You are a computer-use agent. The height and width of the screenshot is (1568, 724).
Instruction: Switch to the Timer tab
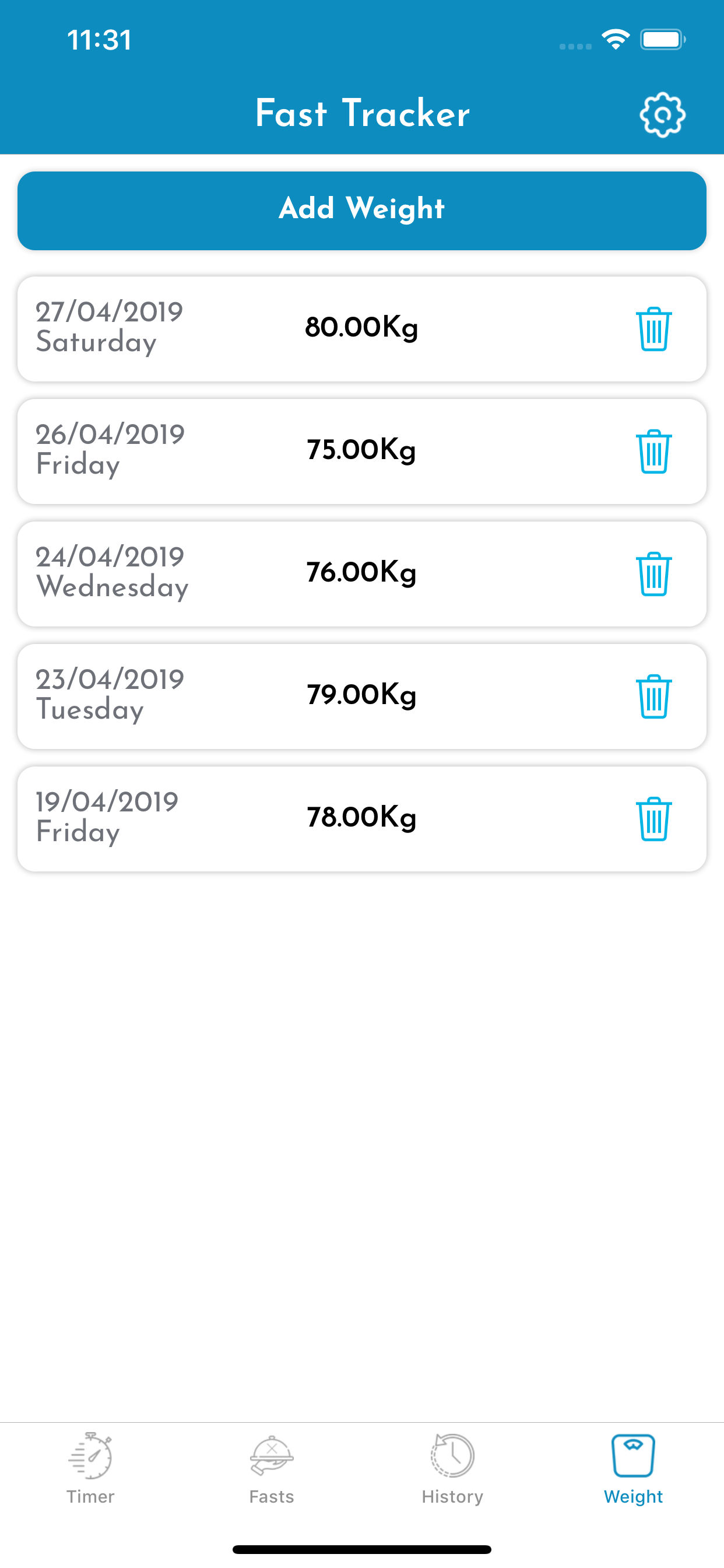pos(91,1468)
